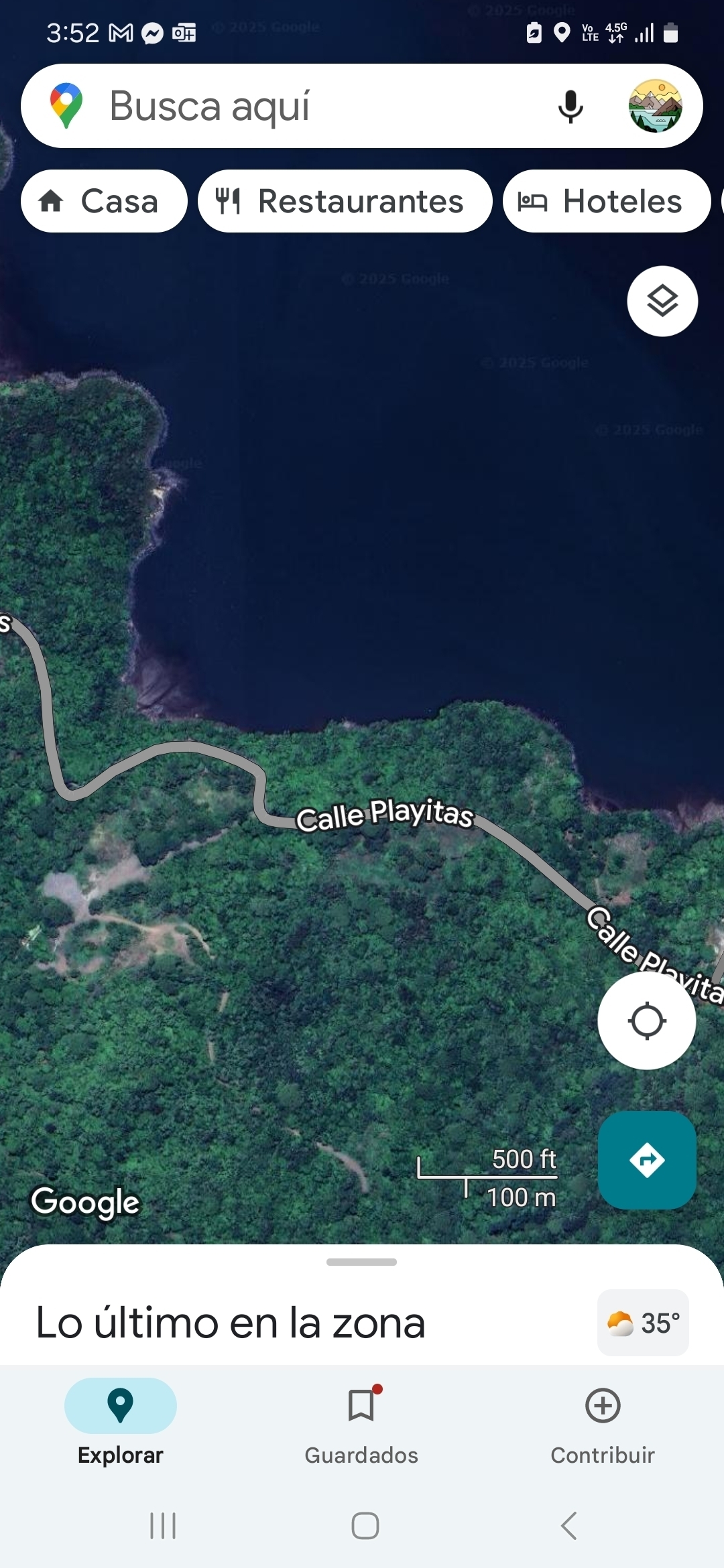
Task: Go back with the system back button
Action: (568, 1526)
